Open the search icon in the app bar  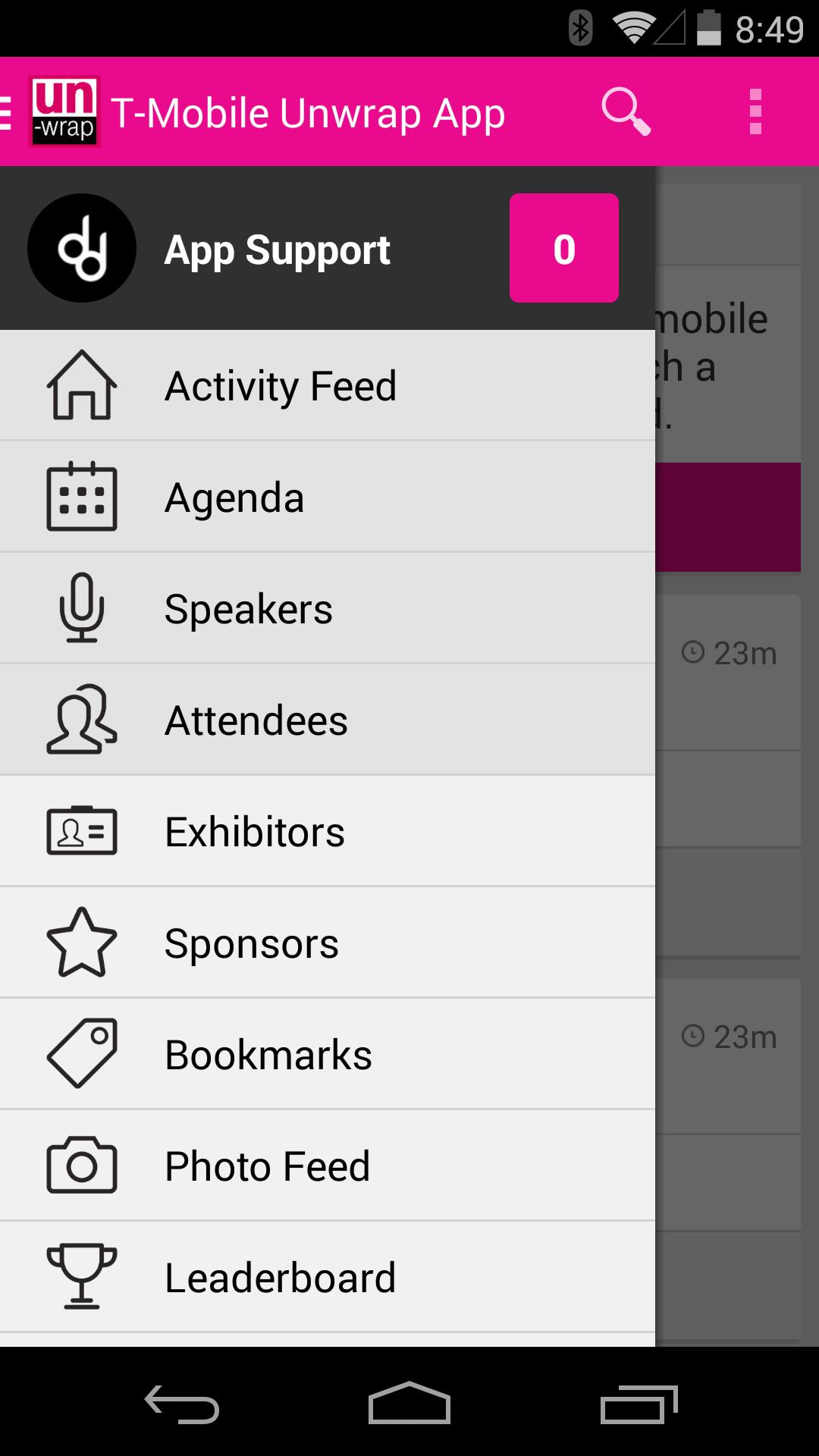[626, 112]
